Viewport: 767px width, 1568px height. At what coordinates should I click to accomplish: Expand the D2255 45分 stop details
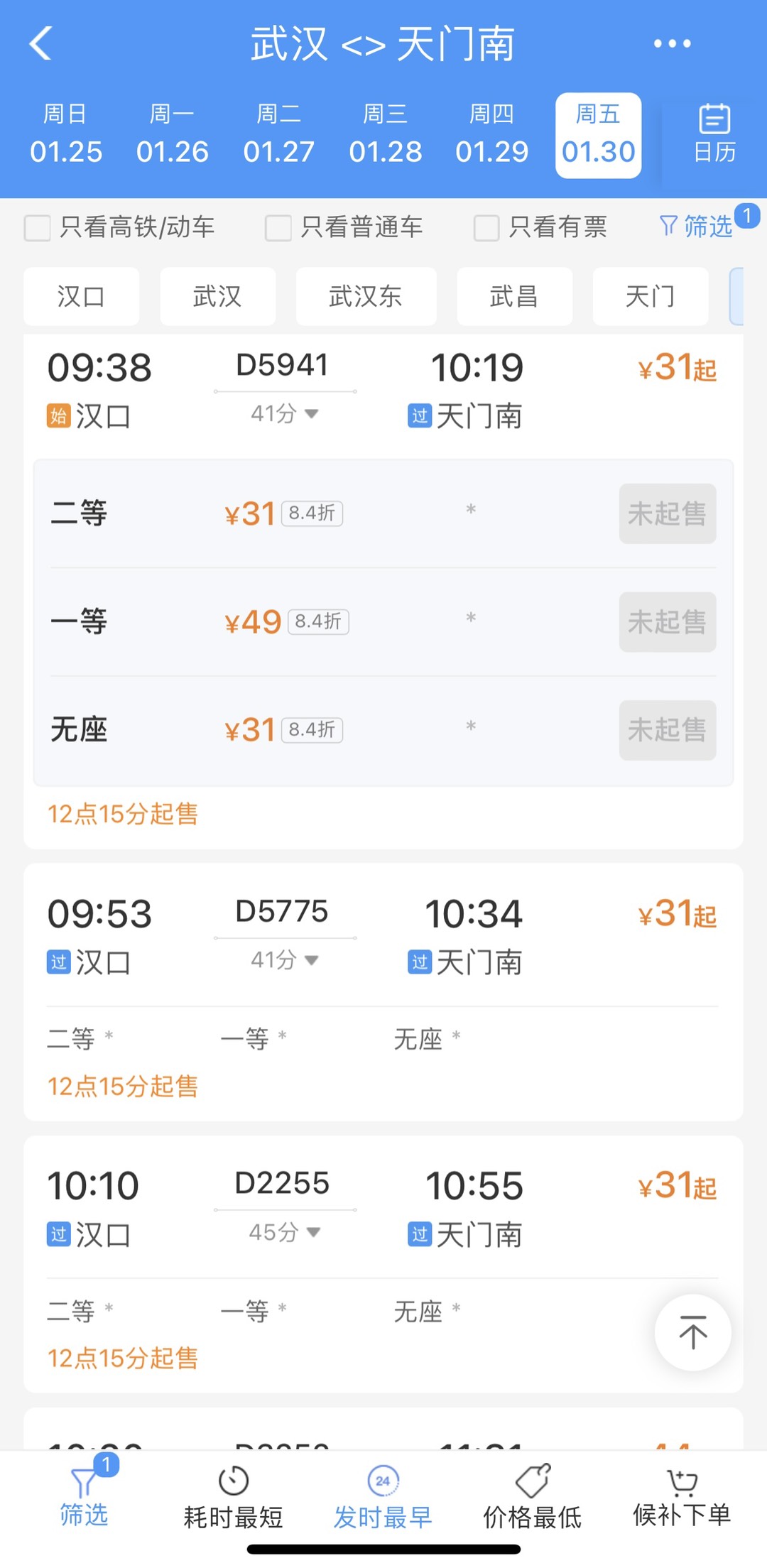point(285,1232)
